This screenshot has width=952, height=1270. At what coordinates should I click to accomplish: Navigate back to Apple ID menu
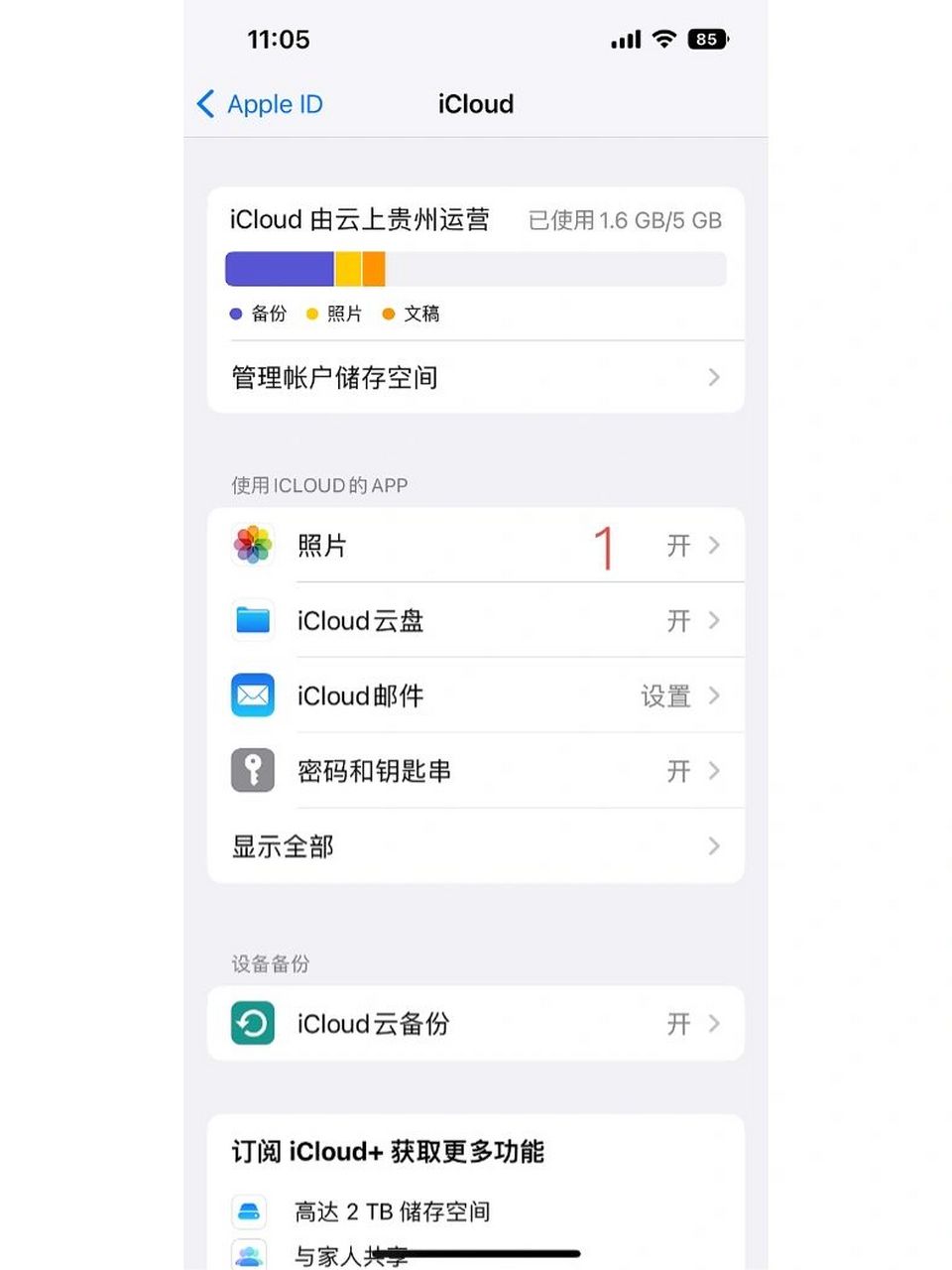[x=258, y=103]
